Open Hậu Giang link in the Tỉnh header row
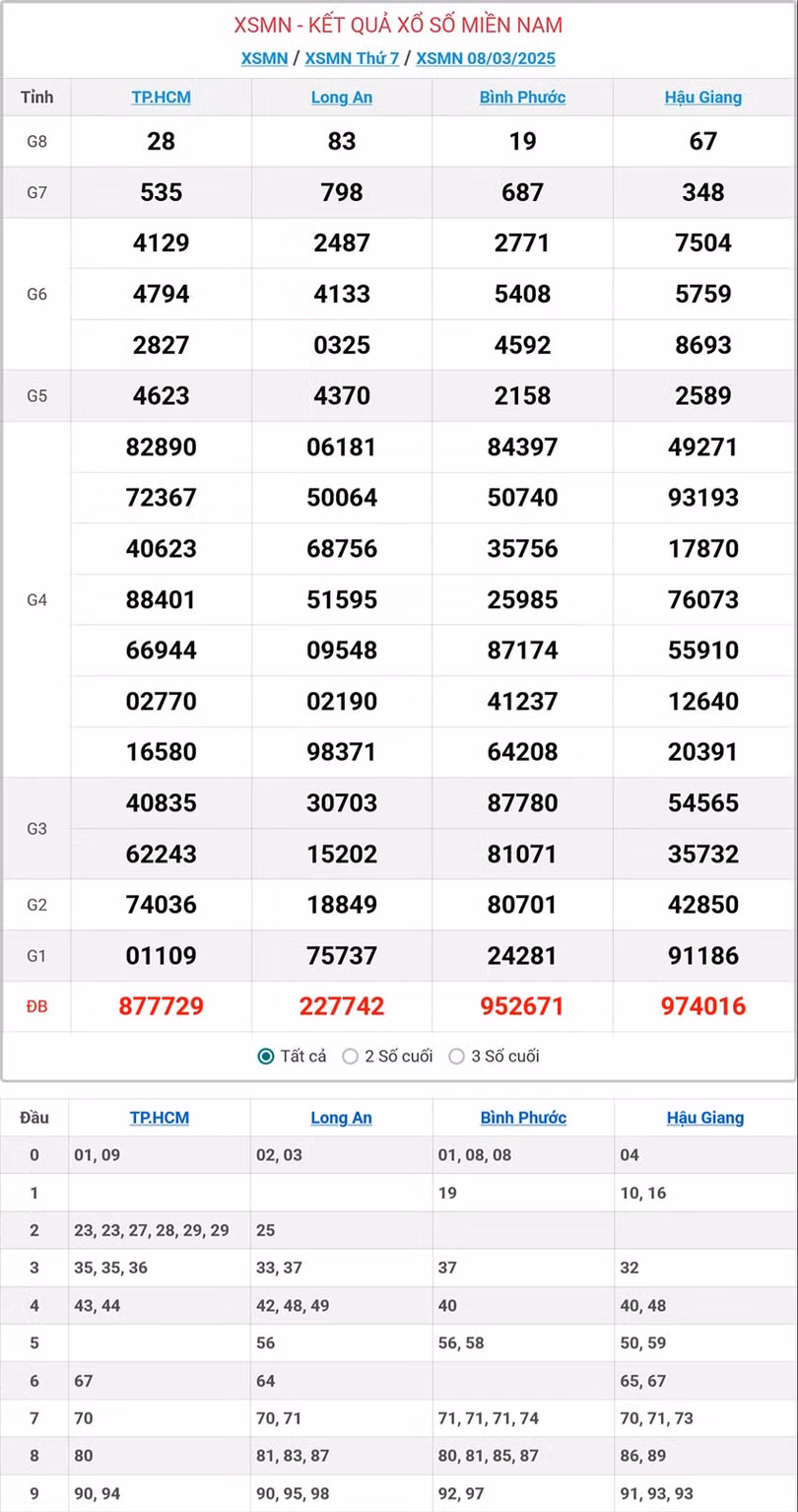The height and width of the screenshot is (1512, 798). [x=703, y=98]
